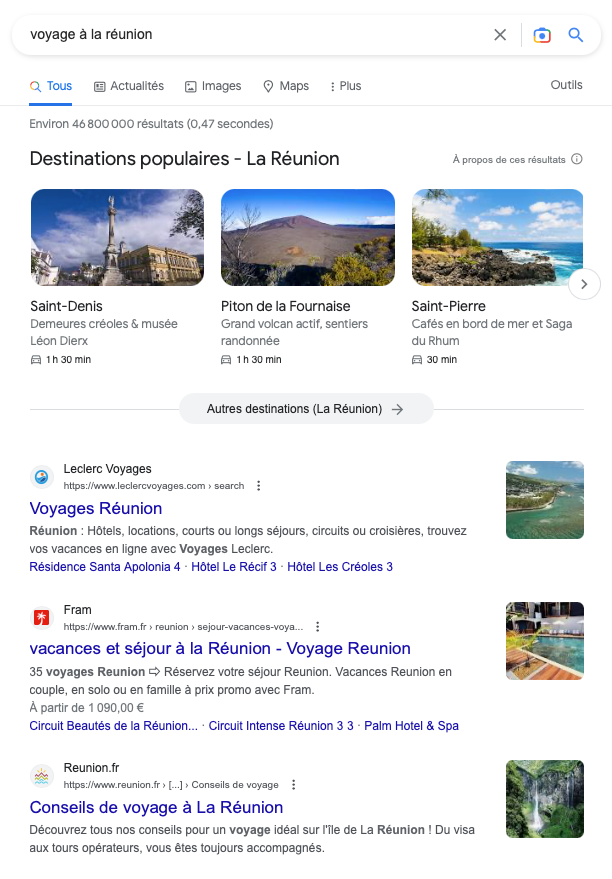612x879 pixels.
Task: Search by image with the camera icon
Action: (x=542, y=35)
